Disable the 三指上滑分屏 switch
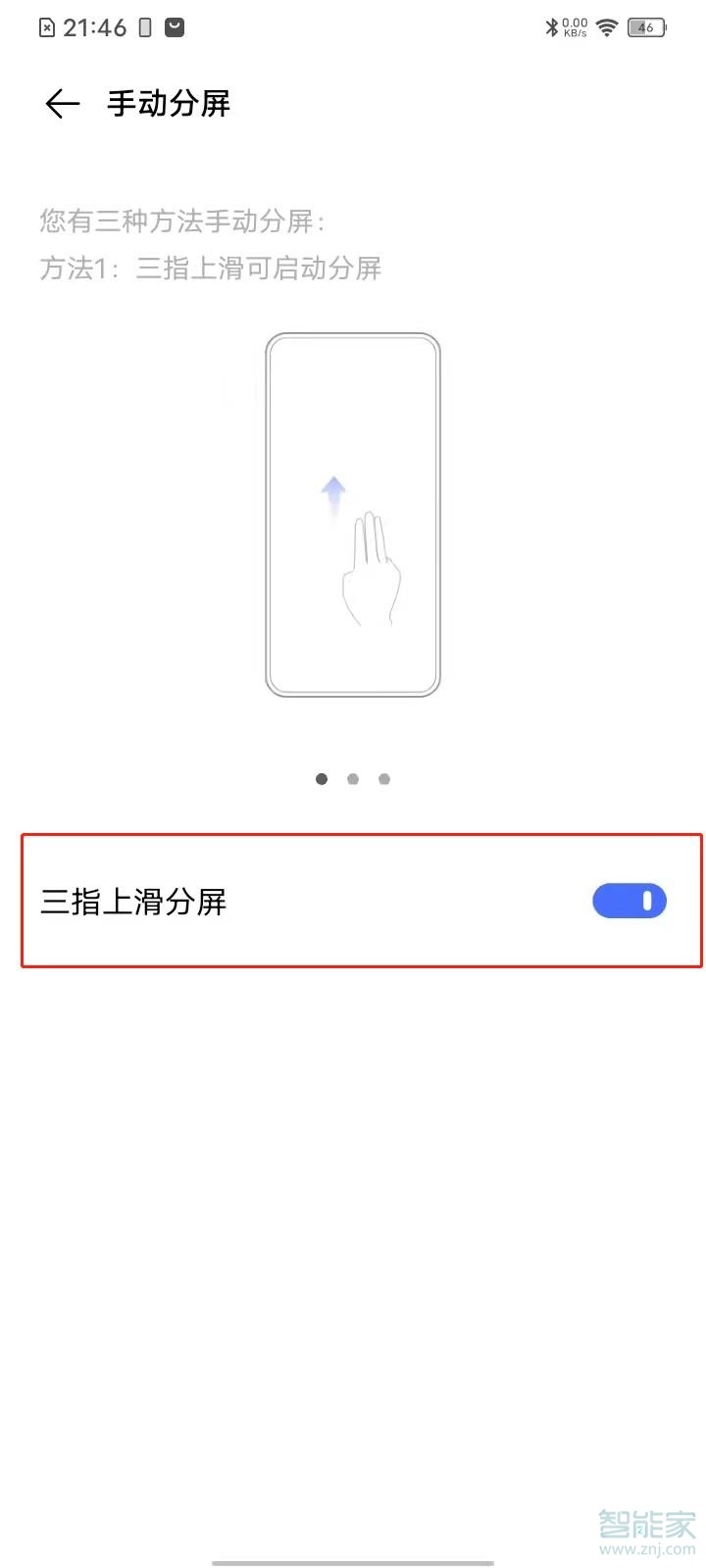706x1568 pixels. 629,901
